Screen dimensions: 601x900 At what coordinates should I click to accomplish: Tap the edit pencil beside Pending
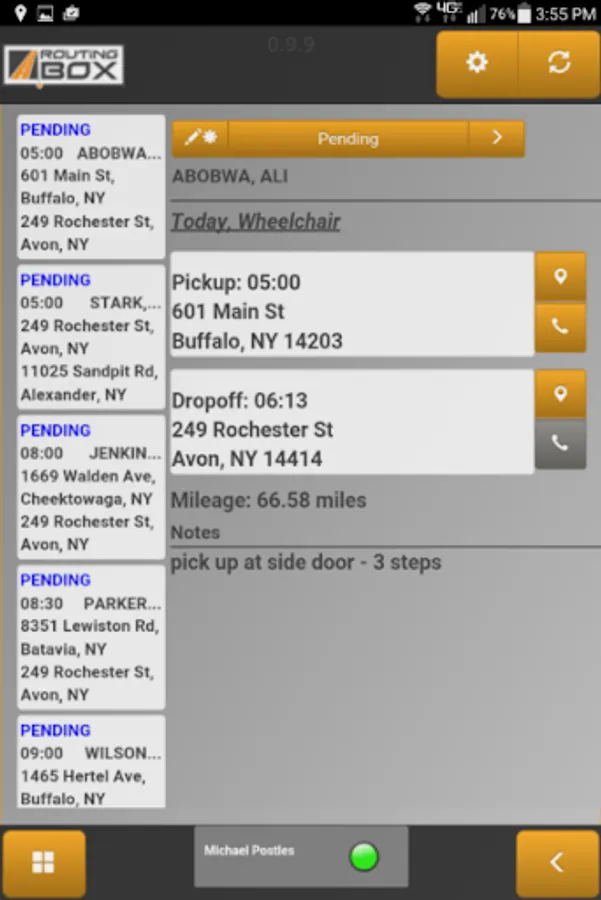200,139
